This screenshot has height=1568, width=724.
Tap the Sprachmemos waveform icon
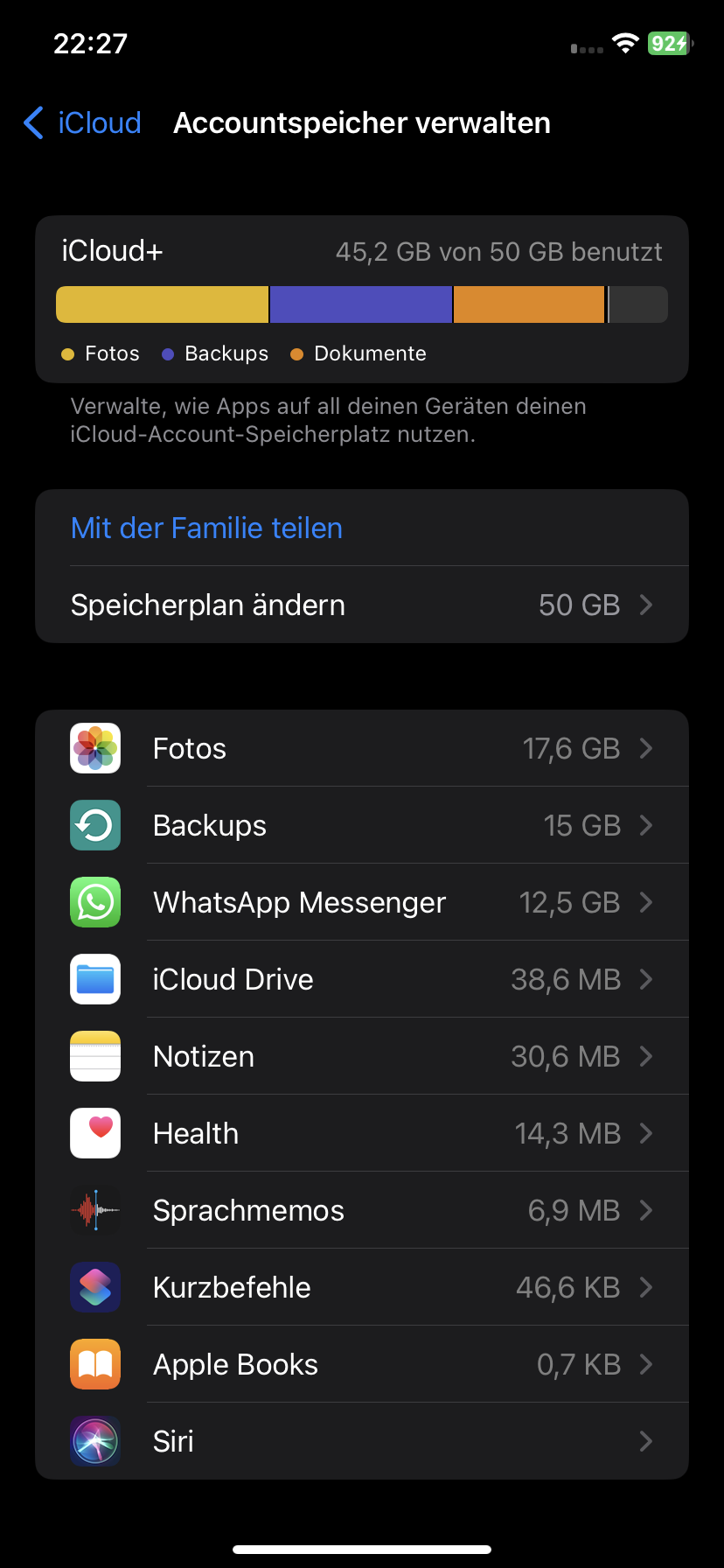click(x=94, y=1210)
